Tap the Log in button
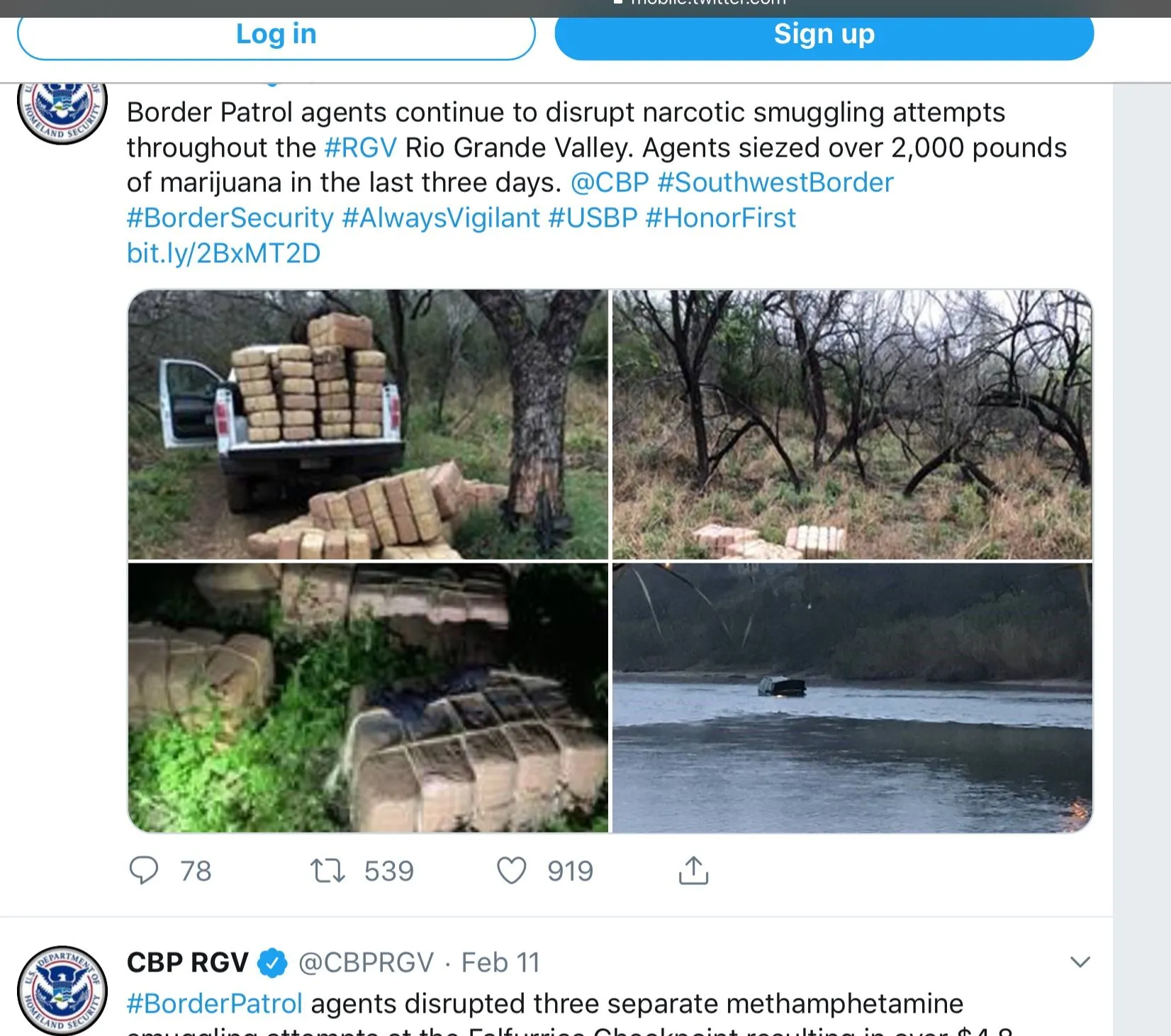 pos(276,35)
